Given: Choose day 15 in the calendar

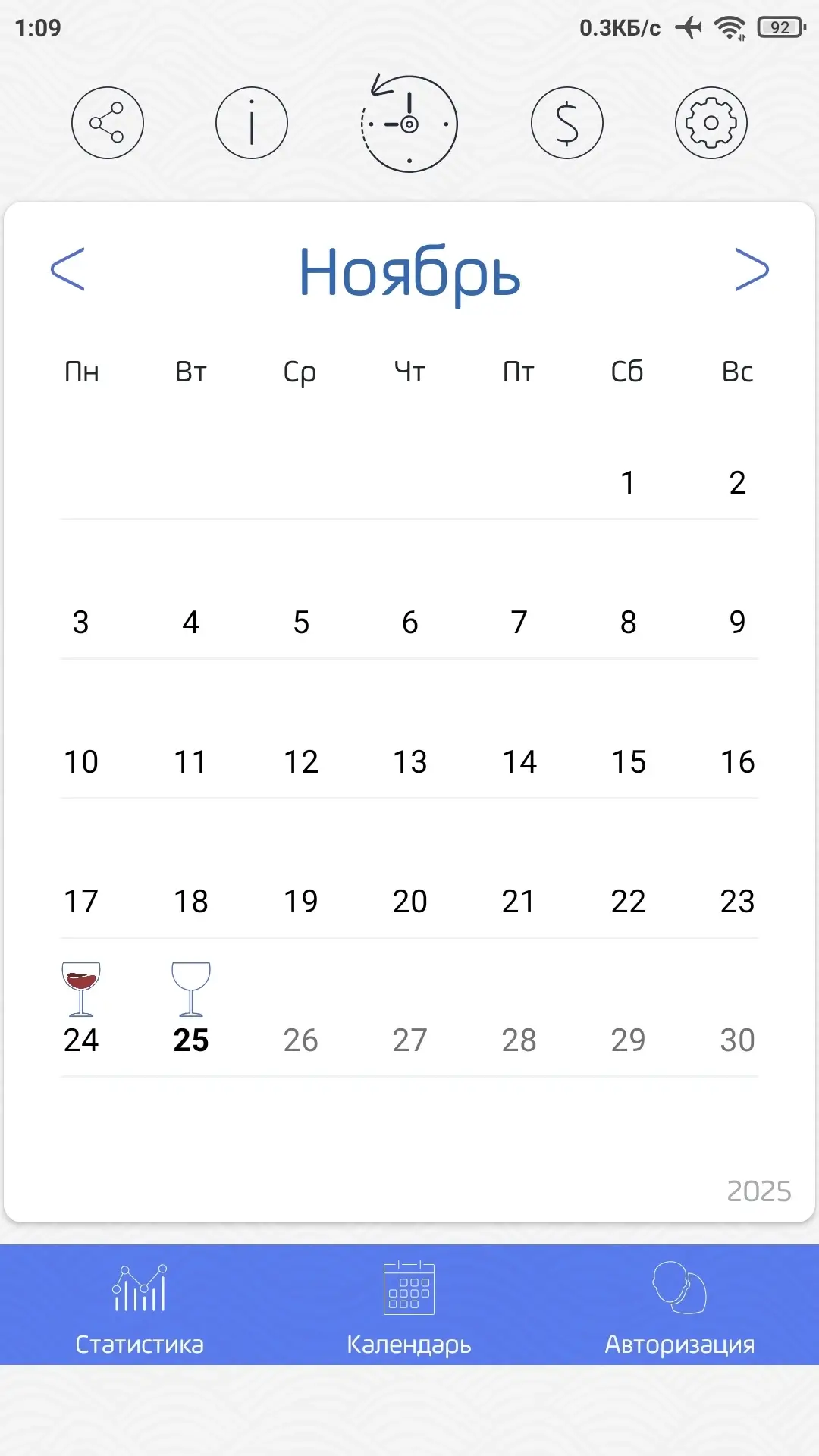Looking at the screenshot, I should 629,761.
